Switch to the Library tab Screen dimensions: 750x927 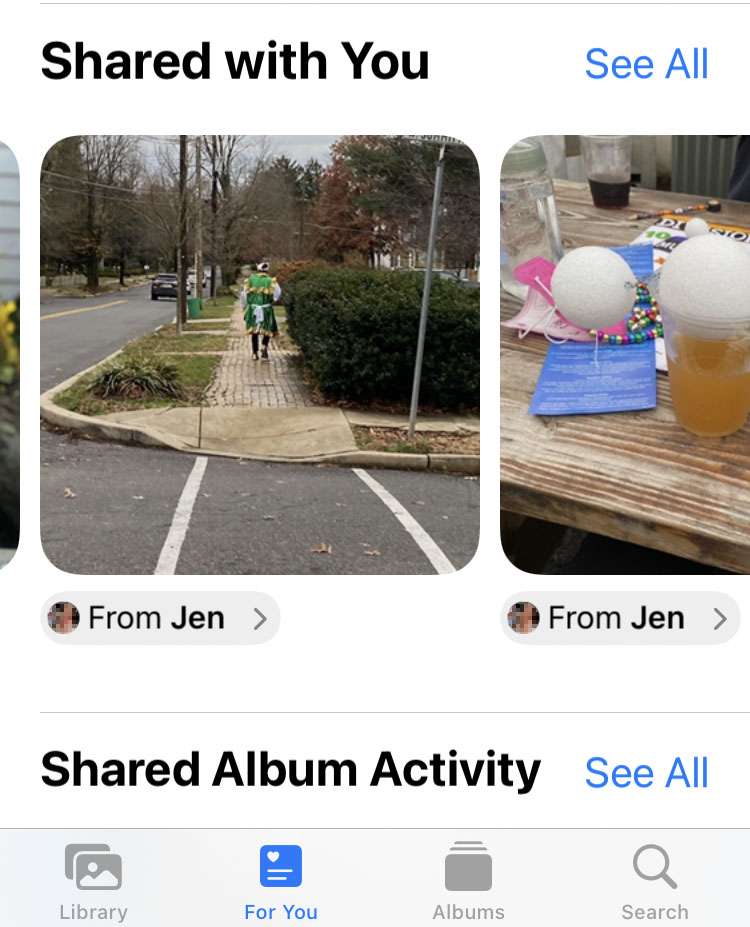(x=93, y=881)
